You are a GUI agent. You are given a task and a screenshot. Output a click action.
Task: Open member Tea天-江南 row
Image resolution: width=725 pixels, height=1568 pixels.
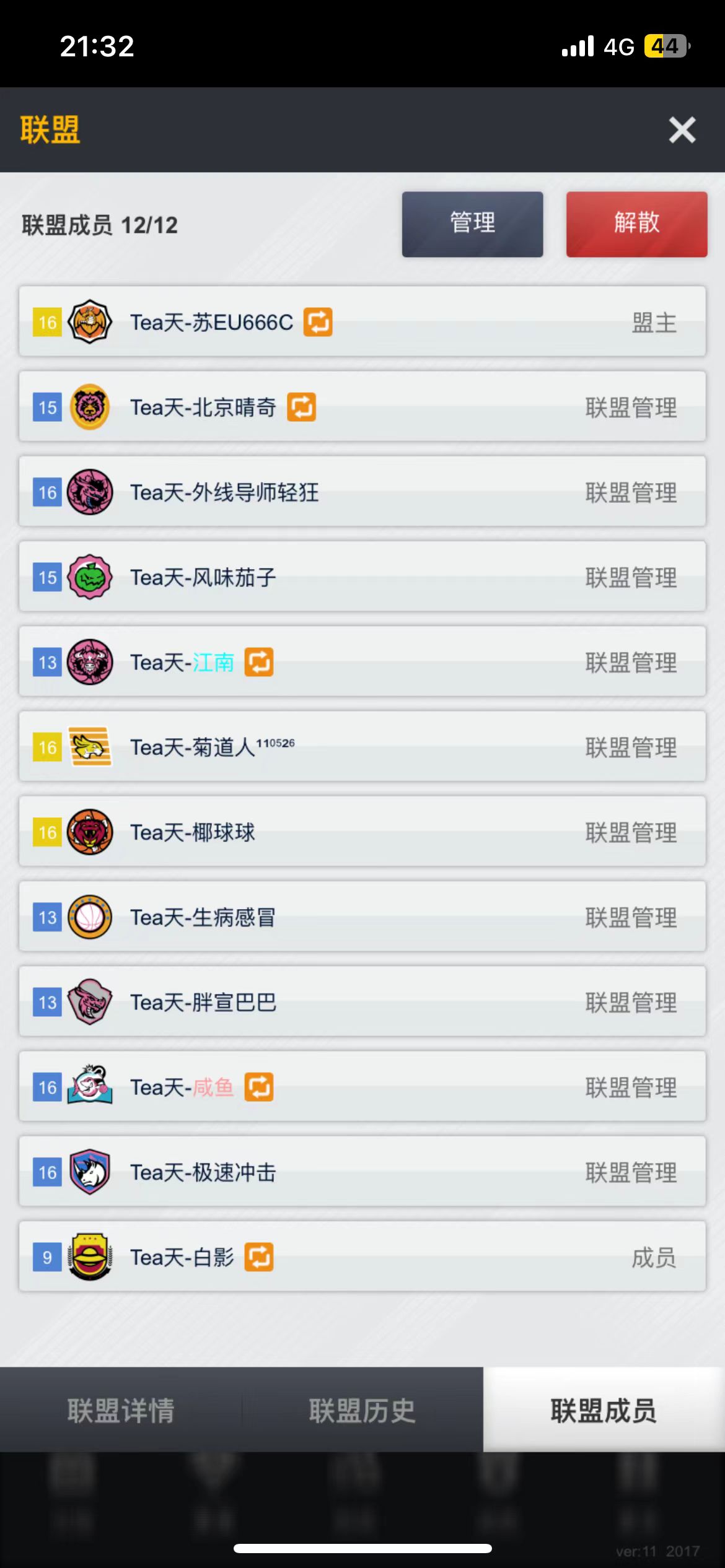click(x=362, y=661)
